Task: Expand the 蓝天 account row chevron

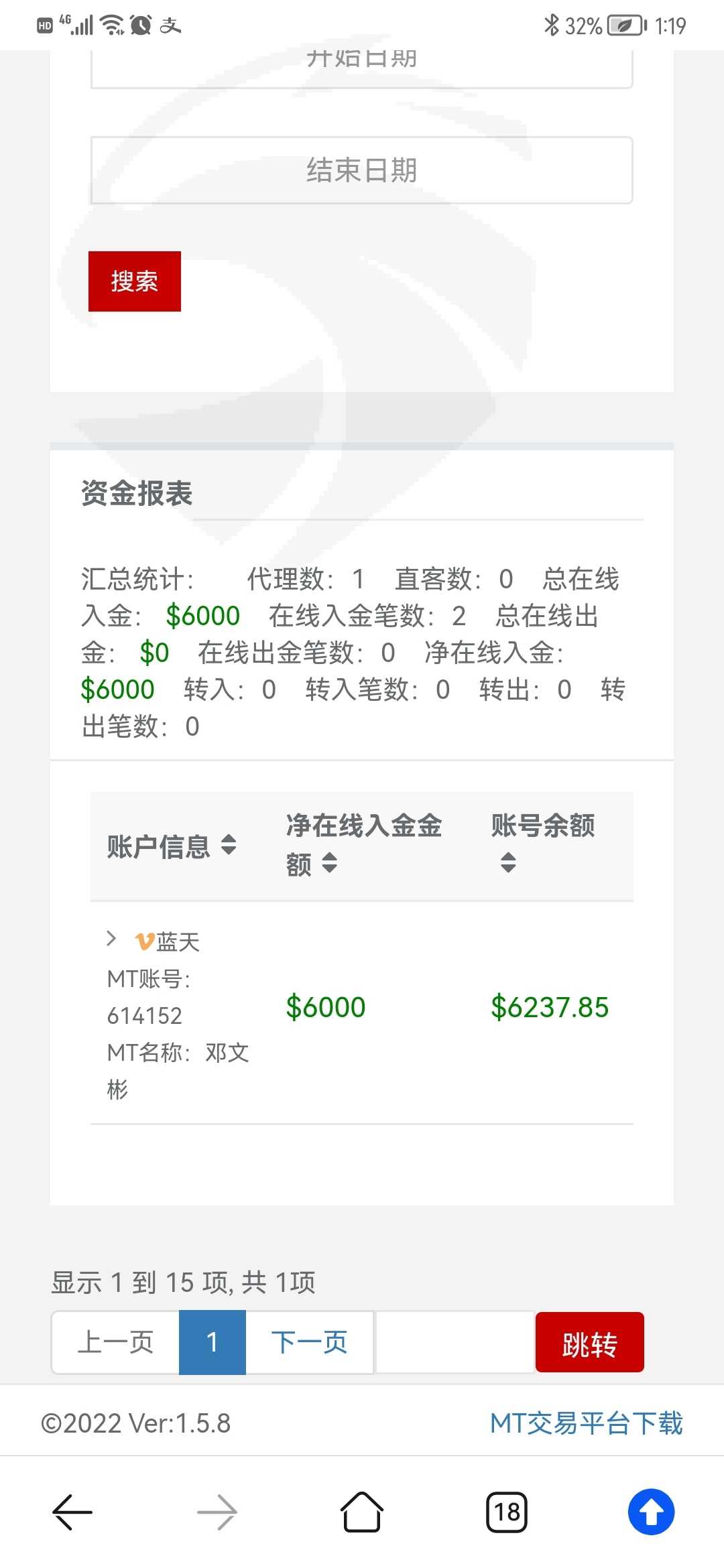Action: tap(111, 938)
